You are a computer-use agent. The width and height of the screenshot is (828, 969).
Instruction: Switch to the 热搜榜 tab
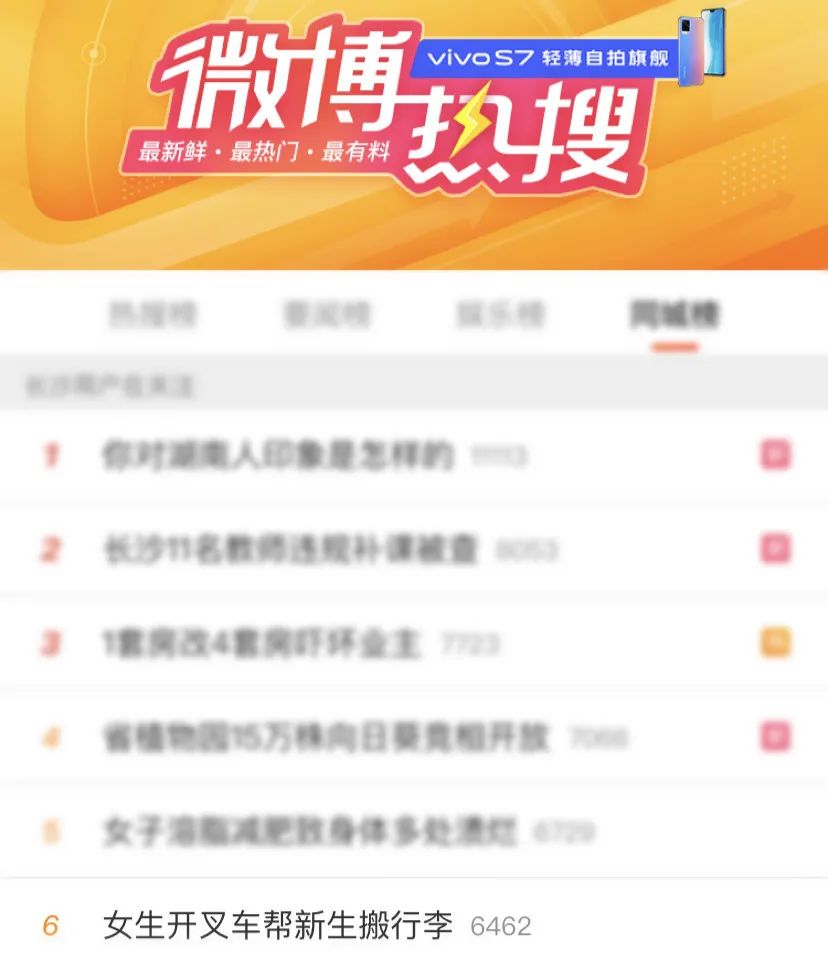pos(153,316)
